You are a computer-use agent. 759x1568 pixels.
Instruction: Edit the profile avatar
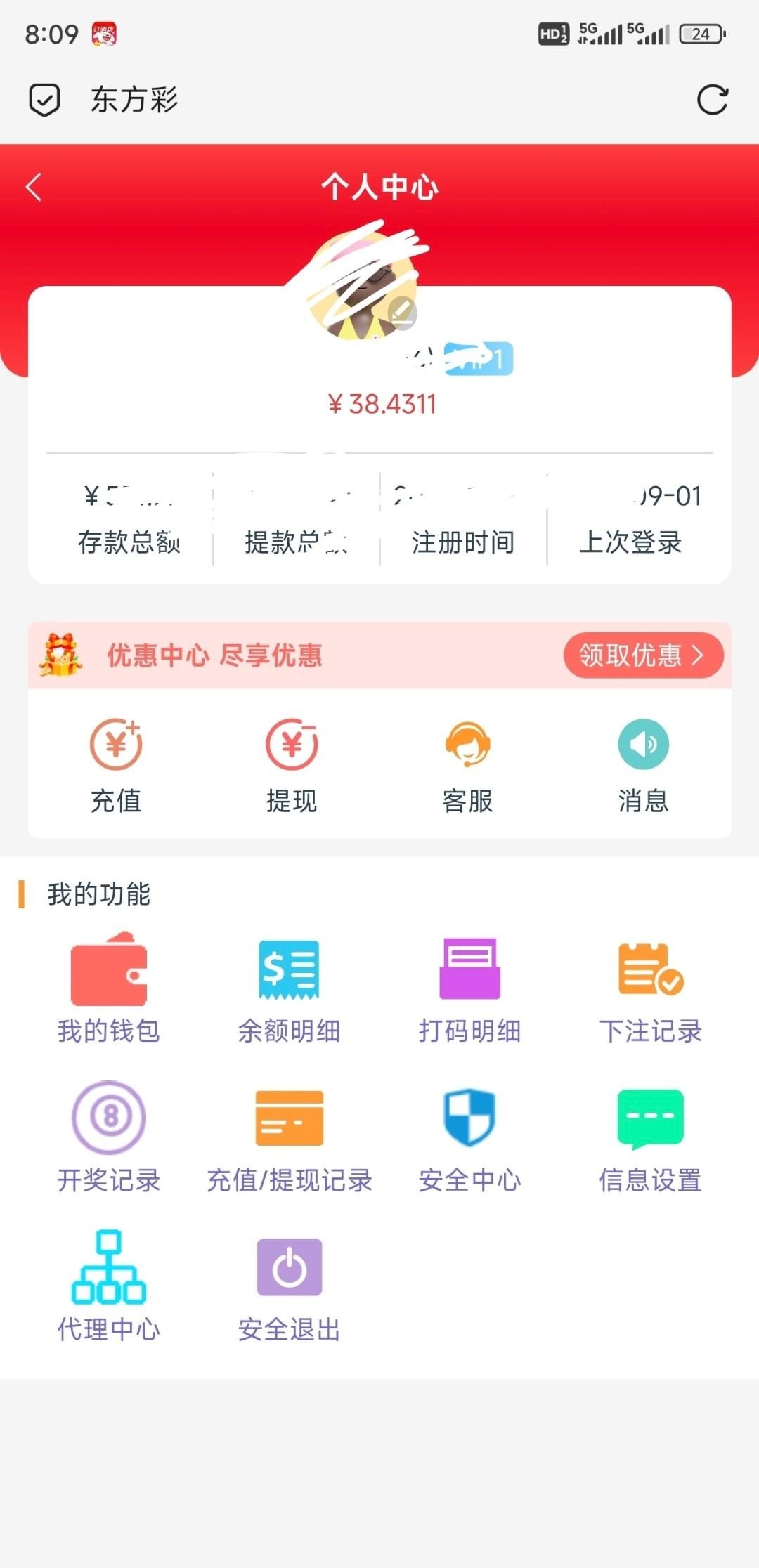coord(402,313)
